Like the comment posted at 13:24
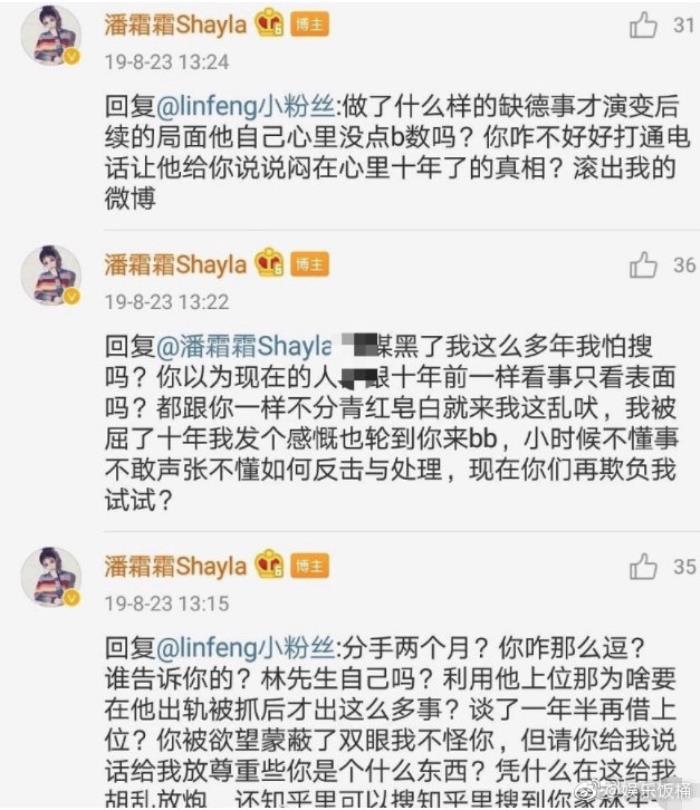The image size is (700, 810). tap(643, 26)
